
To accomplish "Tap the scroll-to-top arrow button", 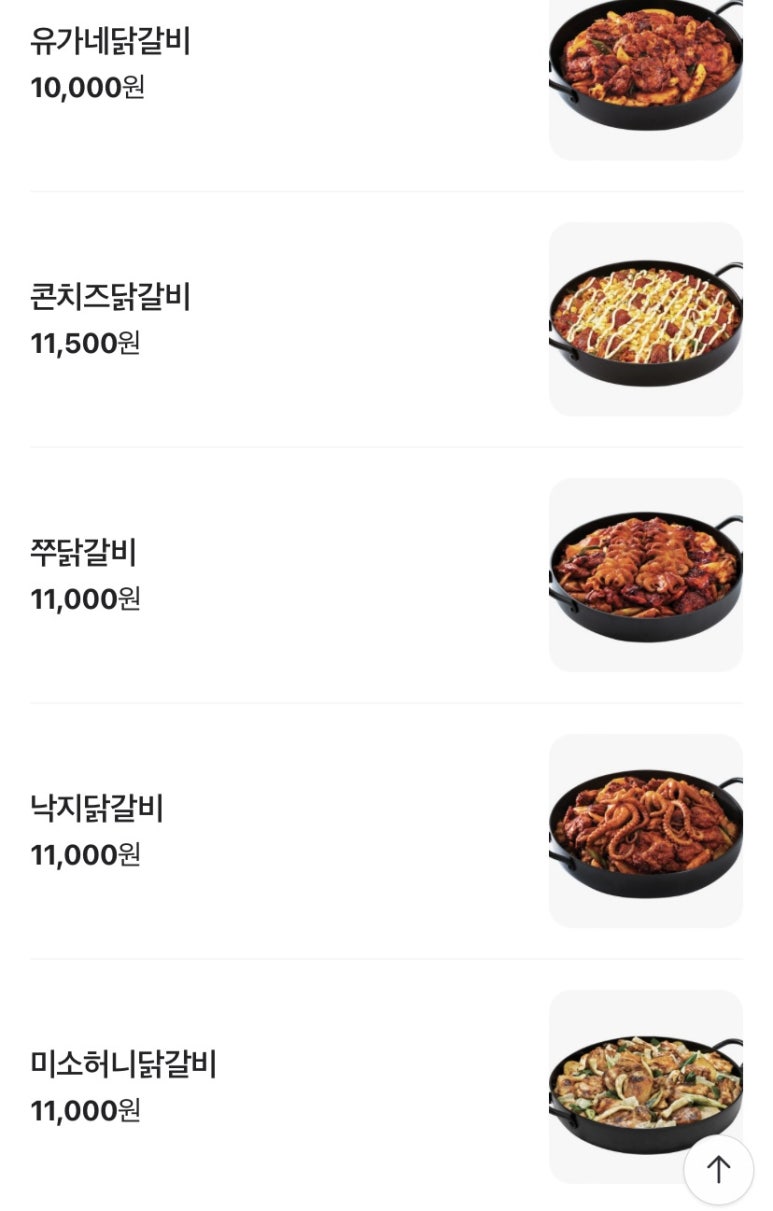I will pos(718,1169).
